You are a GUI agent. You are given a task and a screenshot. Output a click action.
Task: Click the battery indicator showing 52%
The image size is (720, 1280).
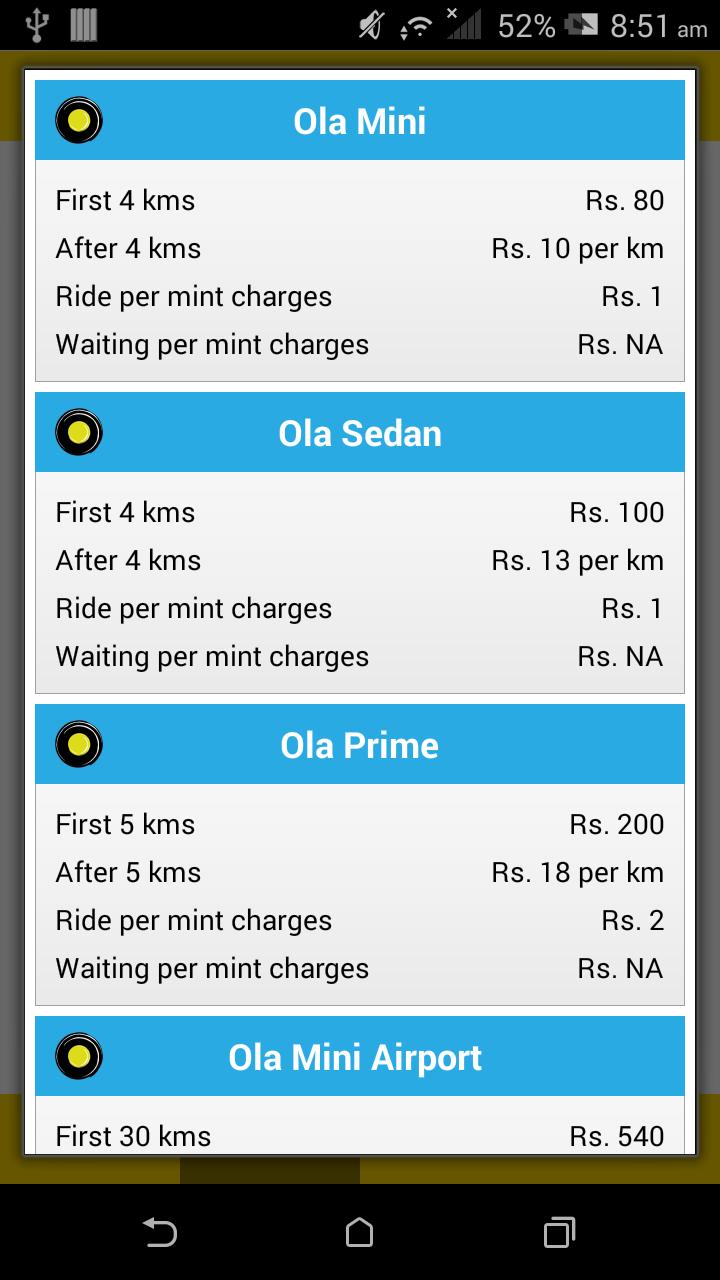(x=527, y=25)
